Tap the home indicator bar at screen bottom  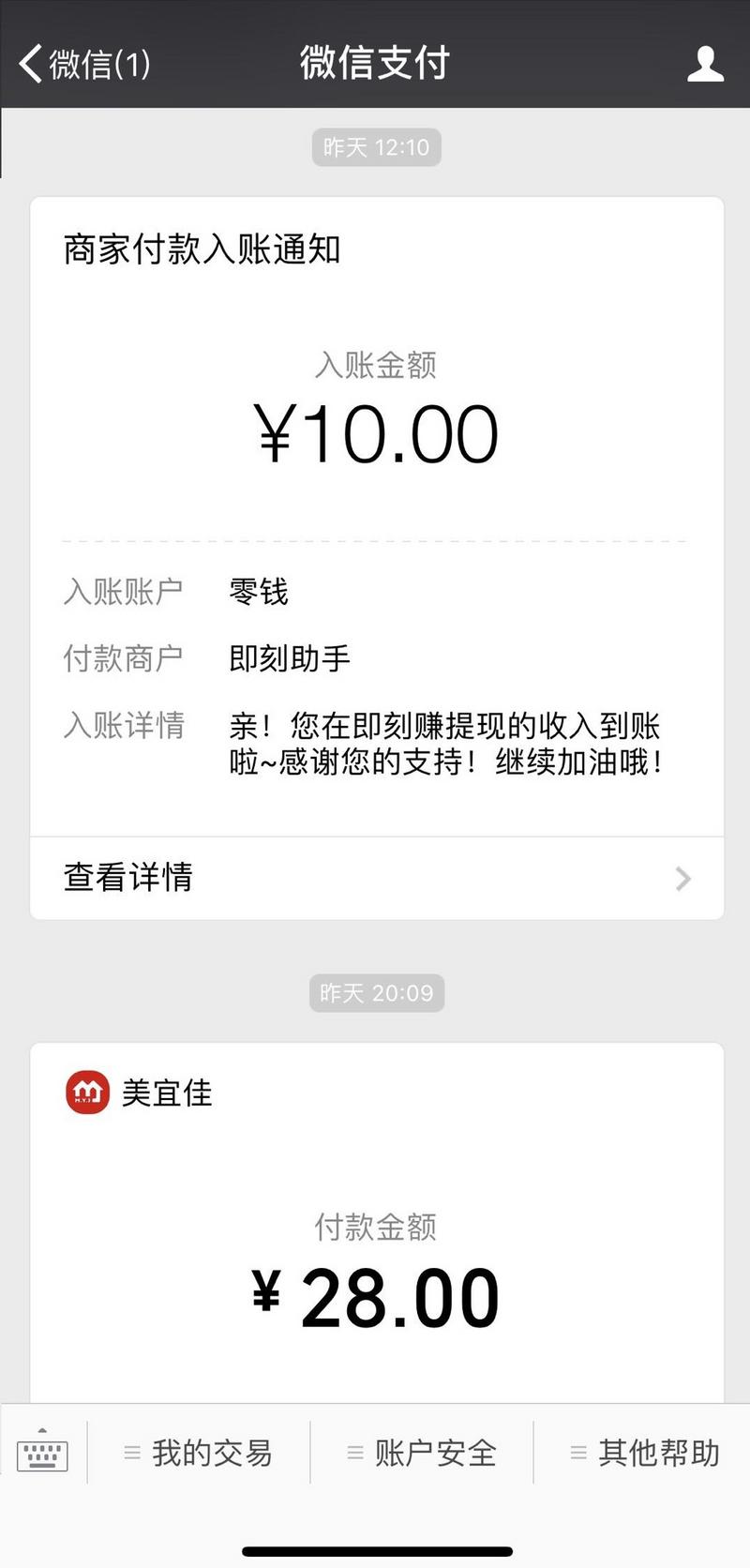(375, 1546)
